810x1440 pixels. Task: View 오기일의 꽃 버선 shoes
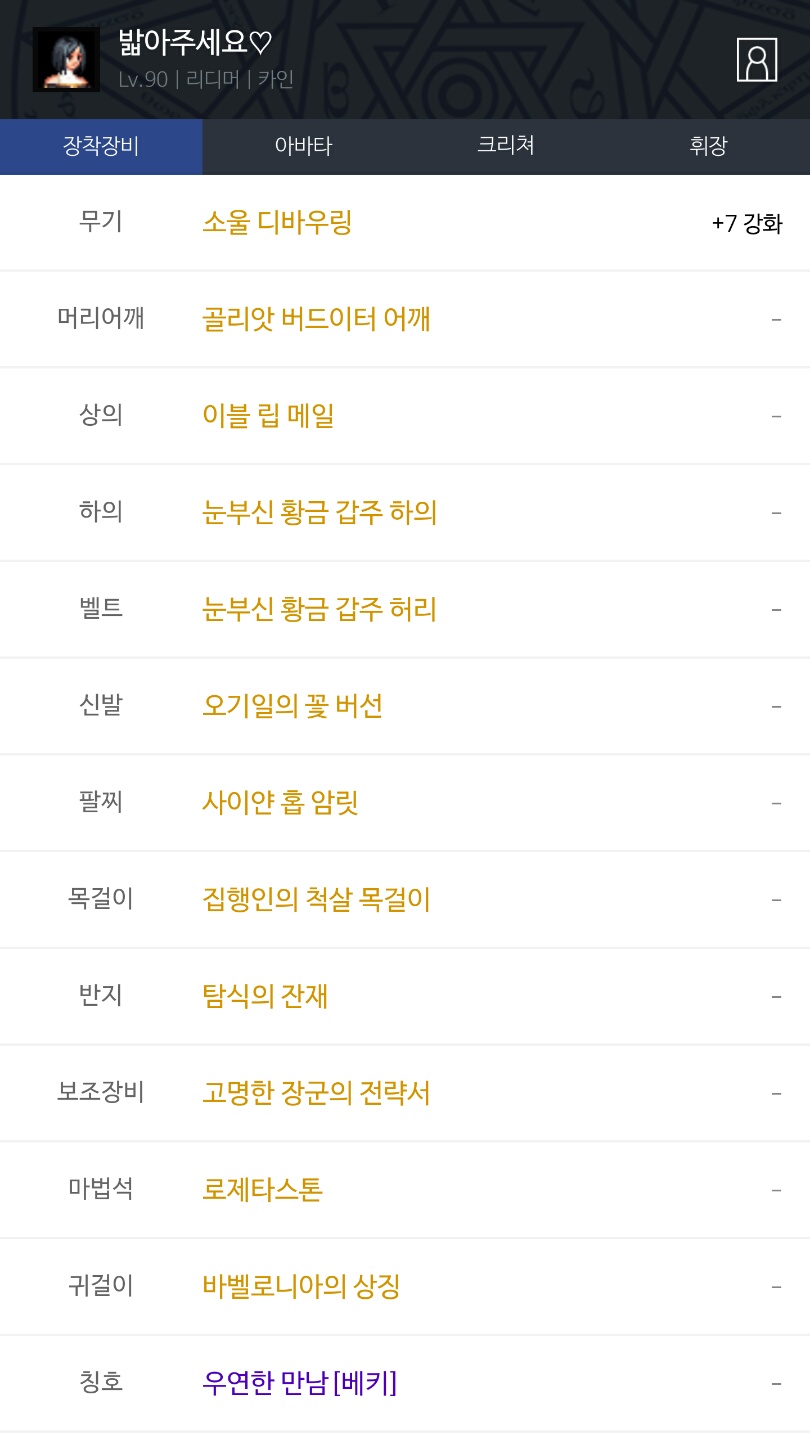[292, 706]
